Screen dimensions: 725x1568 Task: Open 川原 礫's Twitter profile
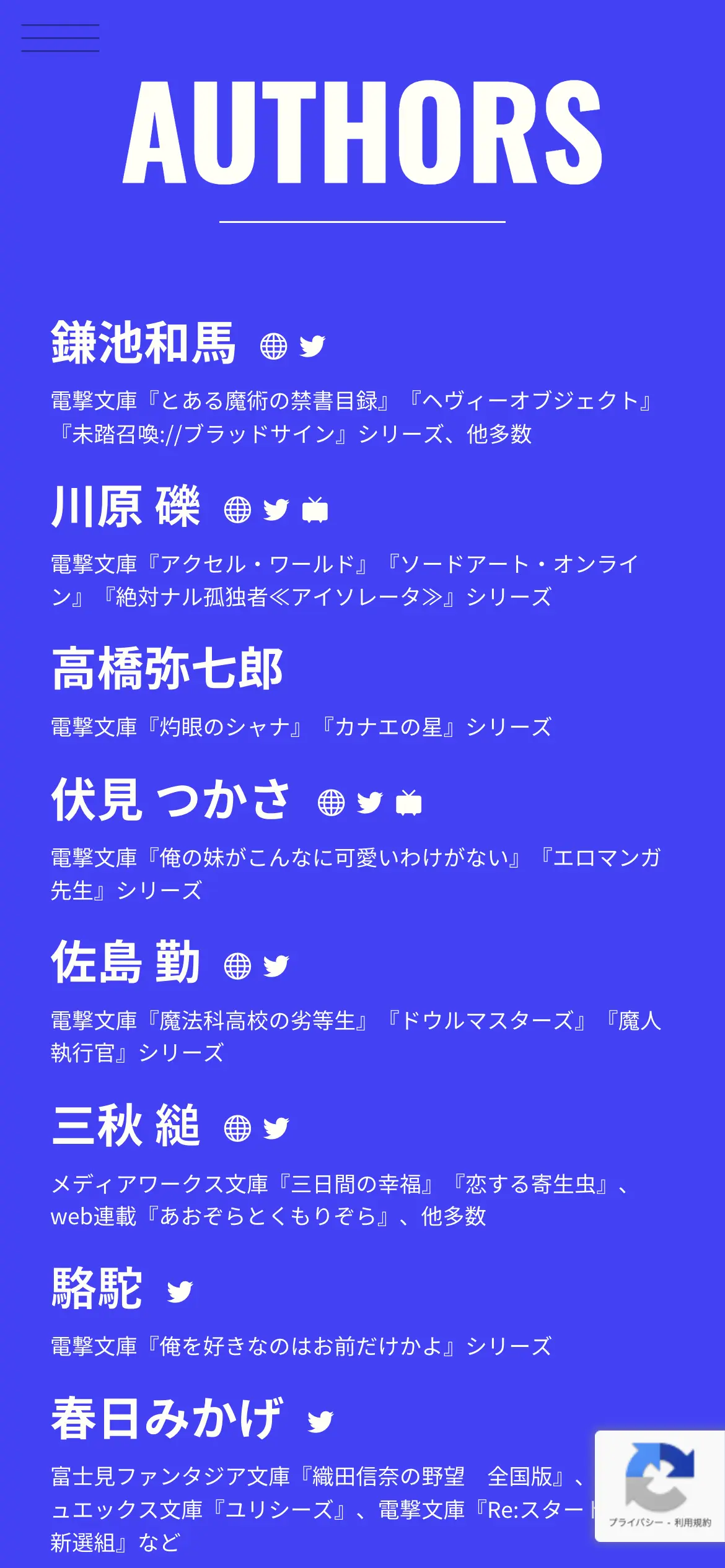pyautogui.click(x=276, y=510)
